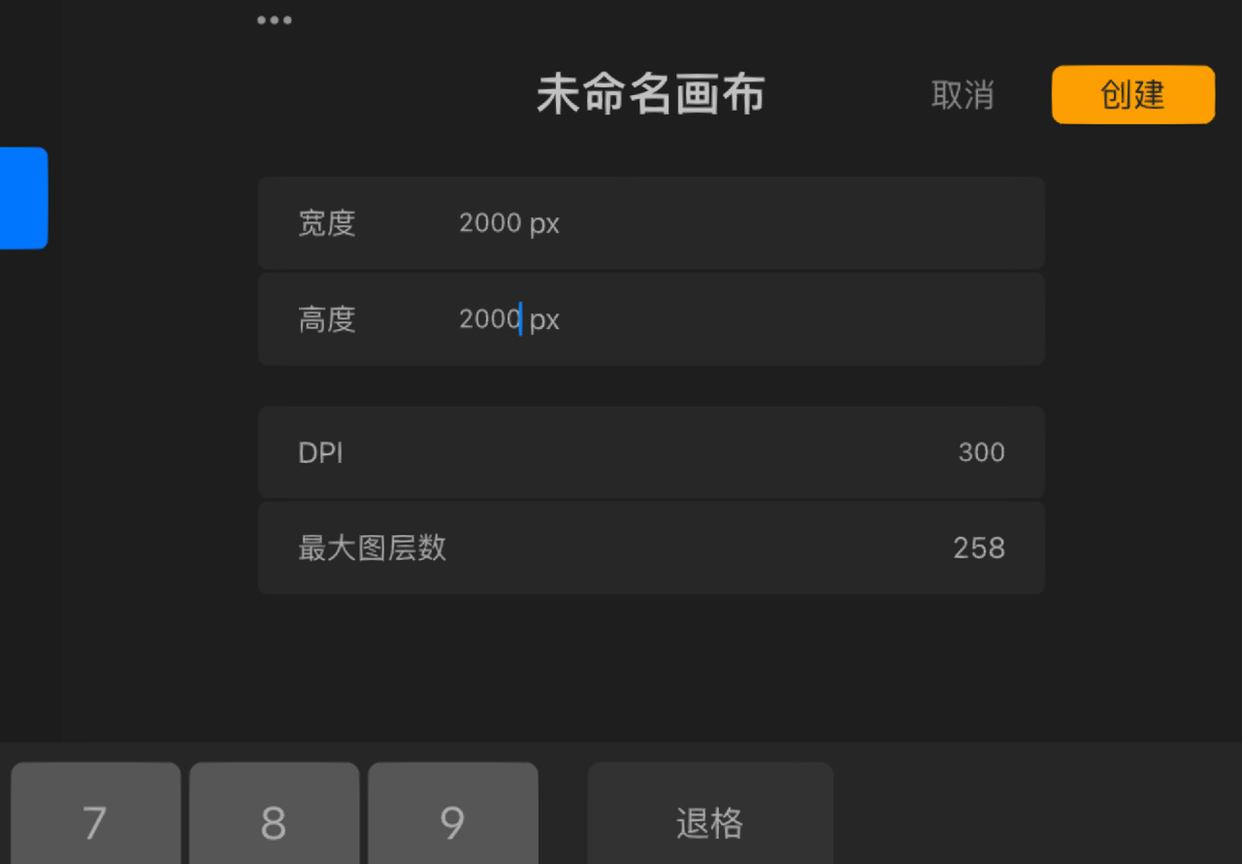Tap 创建 to create the canvas

(1133, 95)
